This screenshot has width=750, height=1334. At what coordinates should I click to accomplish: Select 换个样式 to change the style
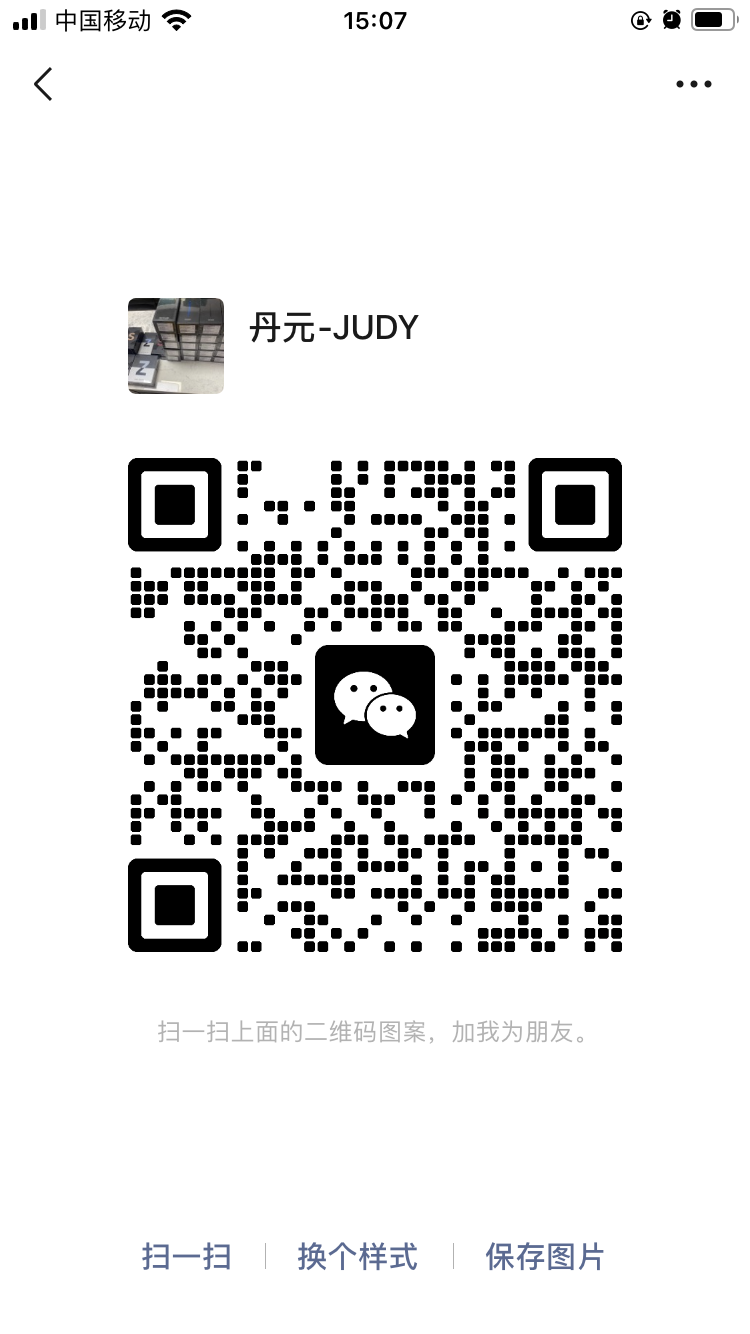pyautogui.click(x=358, y=1257)
